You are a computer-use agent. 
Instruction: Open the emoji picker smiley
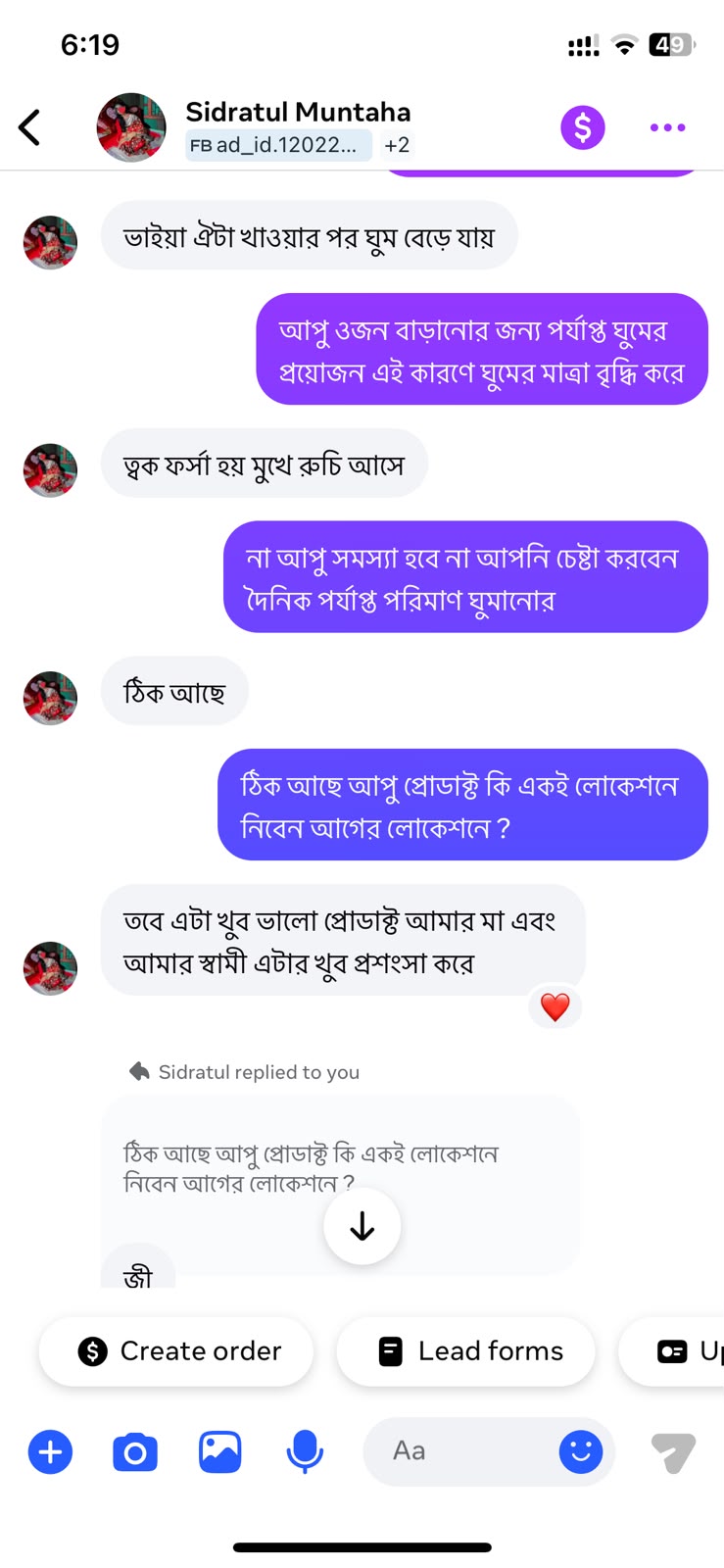tap(581, 1451)
